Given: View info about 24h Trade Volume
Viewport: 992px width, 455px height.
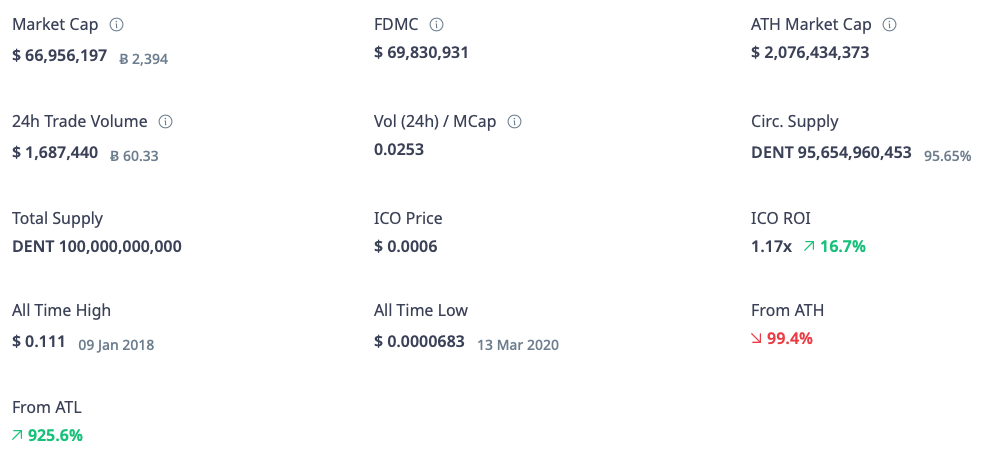Looking at the screenshot, I should (165, 121).
